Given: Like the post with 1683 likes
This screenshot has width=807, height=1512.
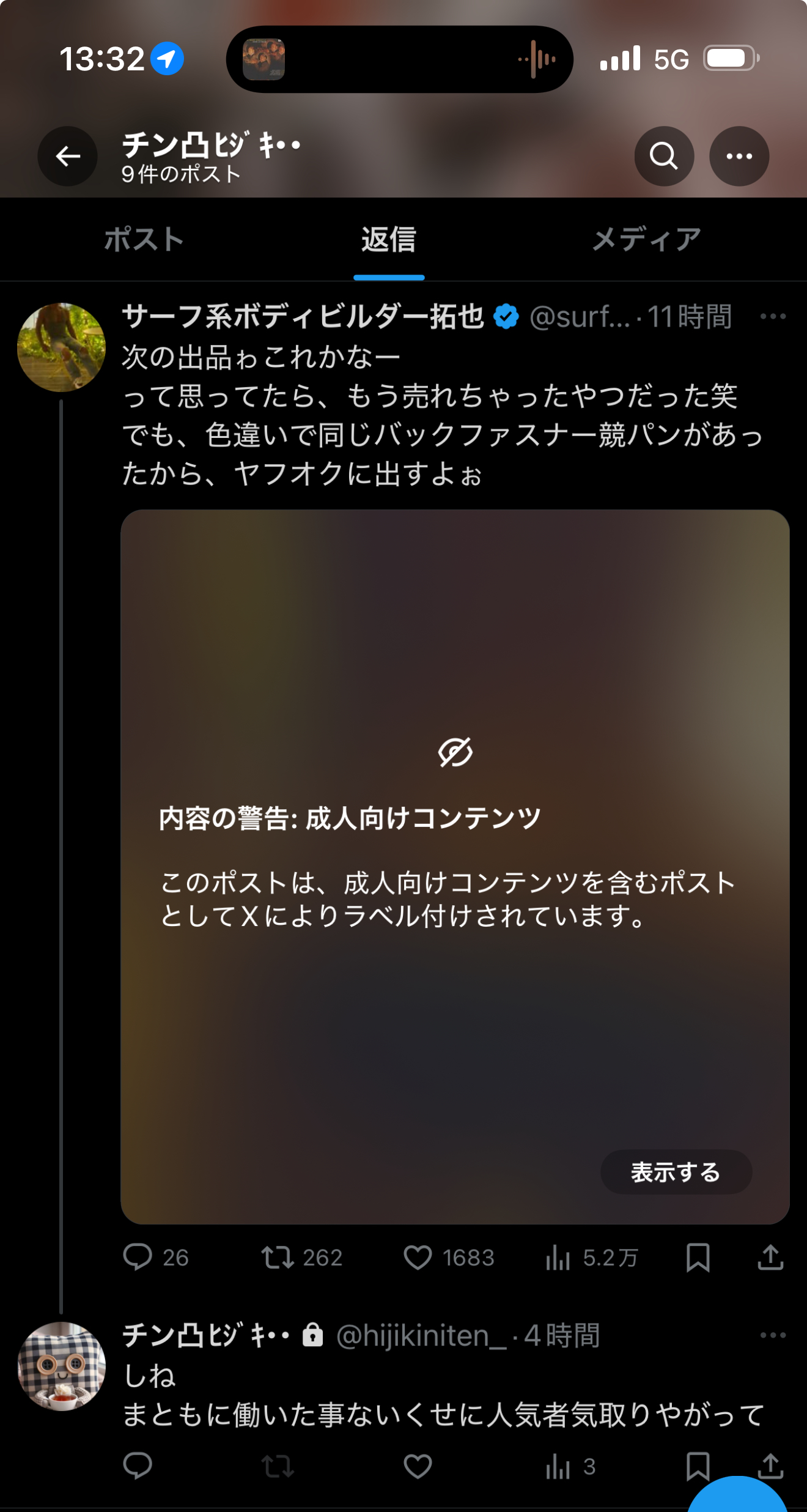Looking at the screenshot, I should tap(418, 1258).
